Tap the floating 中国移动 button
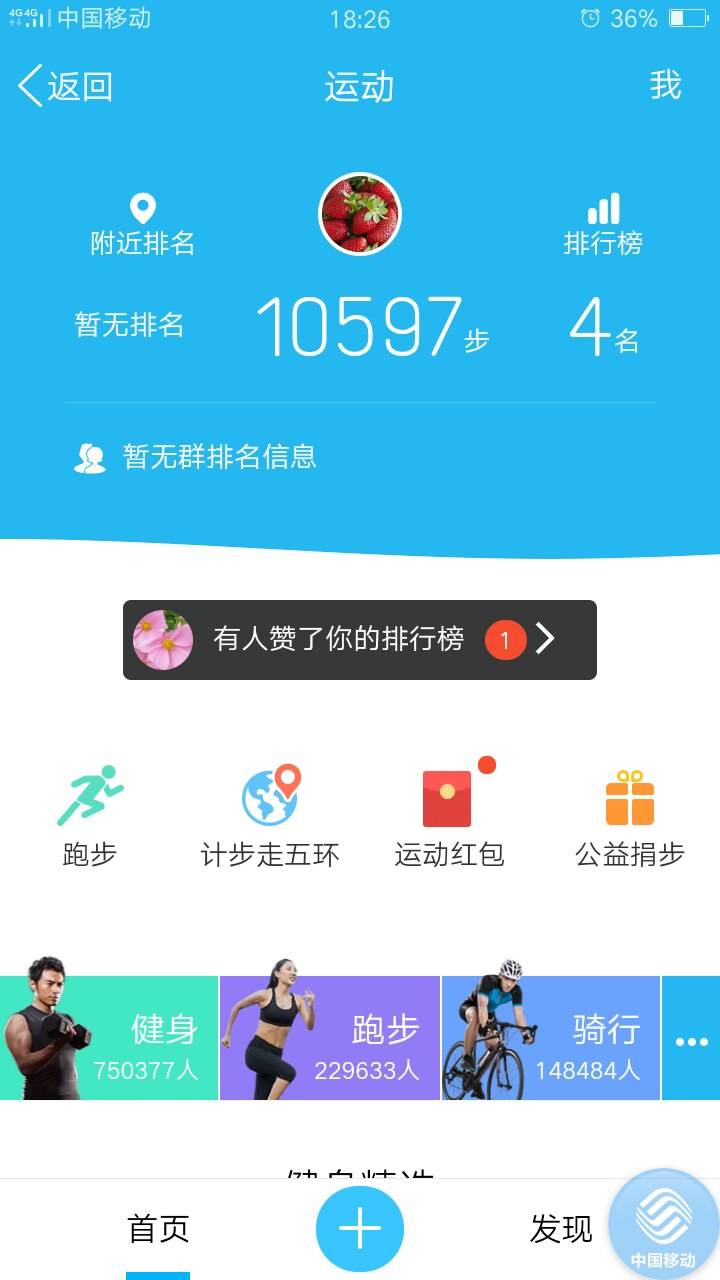The width and height of the screenshot is (720, 1280). [x=663, y=1223]
